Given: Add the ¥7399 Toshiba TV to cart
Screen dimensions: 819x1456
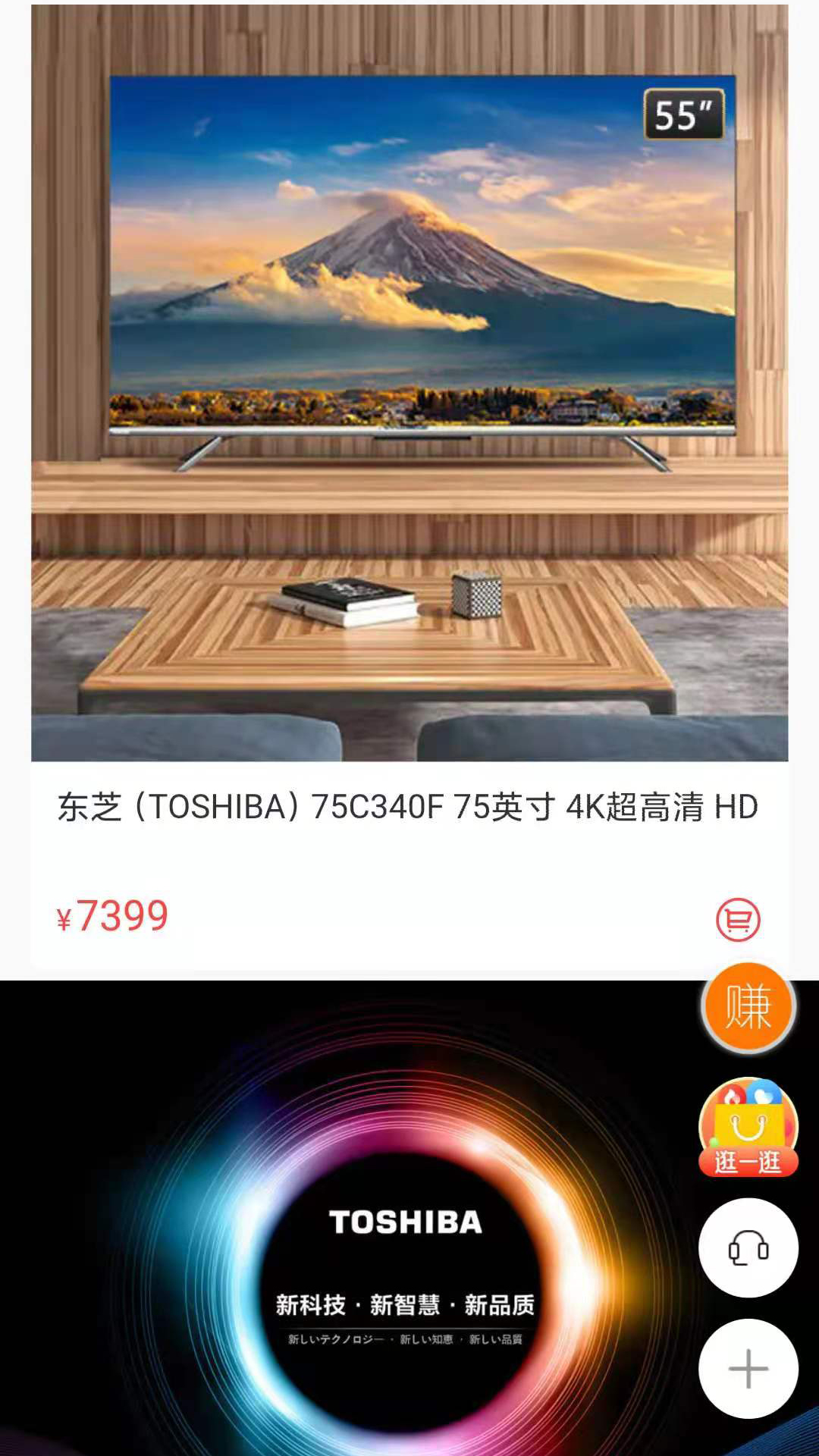Looking at the screenshot, I should click(738, 920).
